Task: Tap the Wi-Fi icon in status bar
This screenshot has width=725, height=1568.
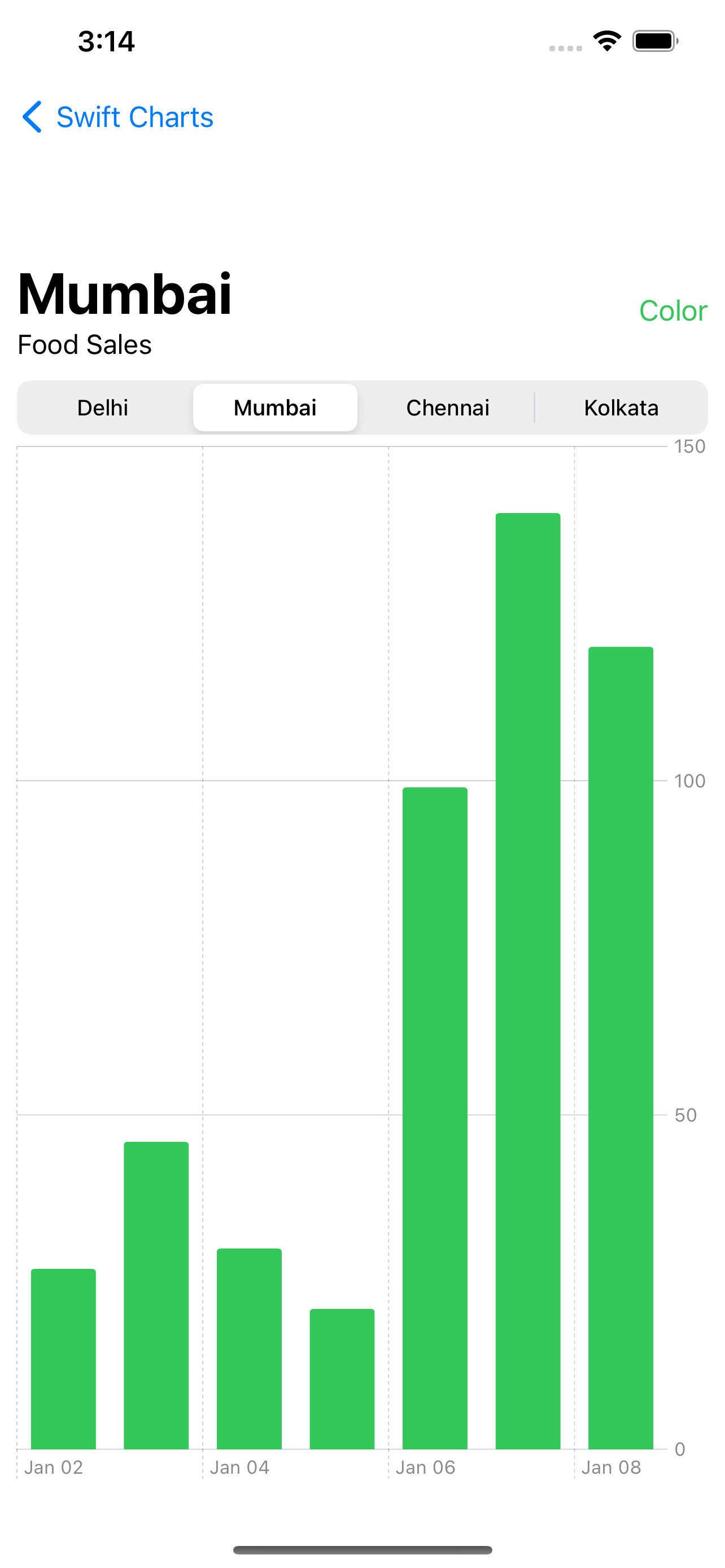Action: pyautogui.click(x=606, y=40)
